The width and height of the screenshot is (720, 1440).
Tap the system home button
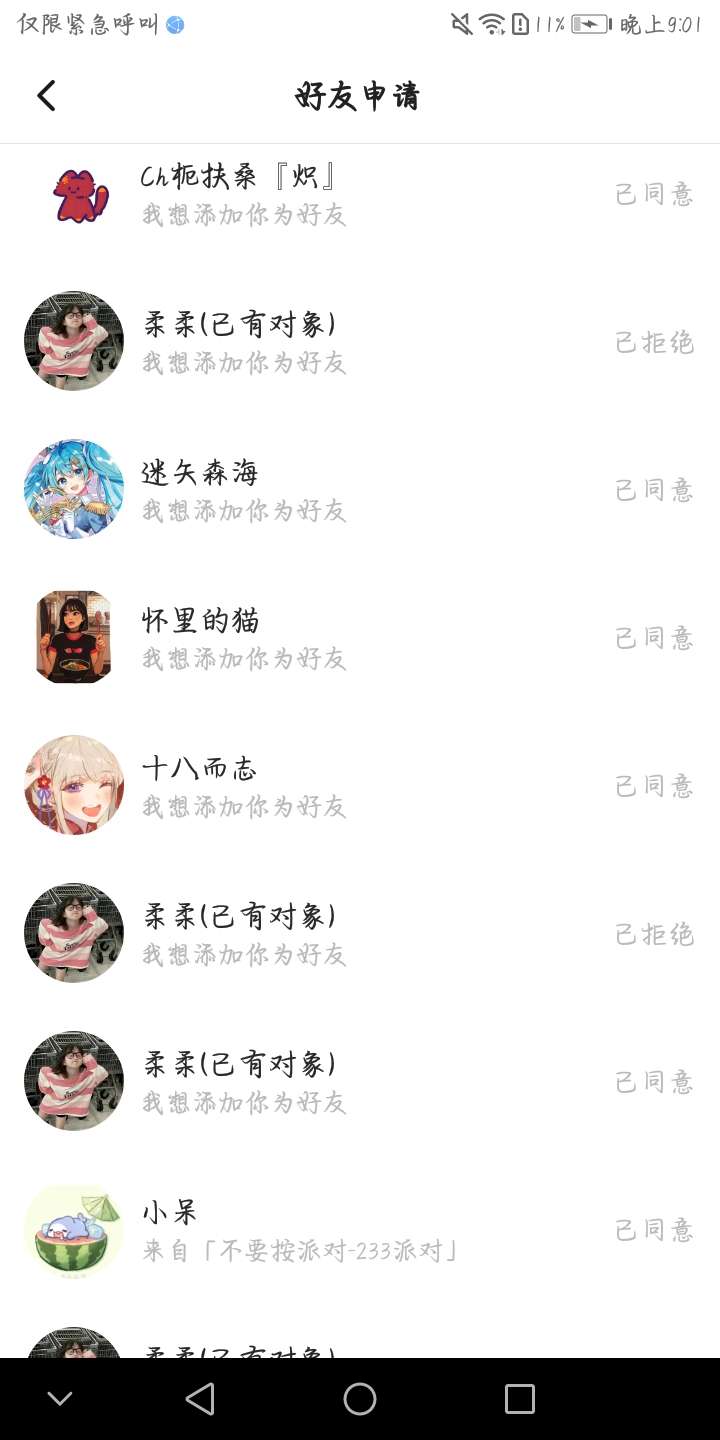coord(360,1398)
